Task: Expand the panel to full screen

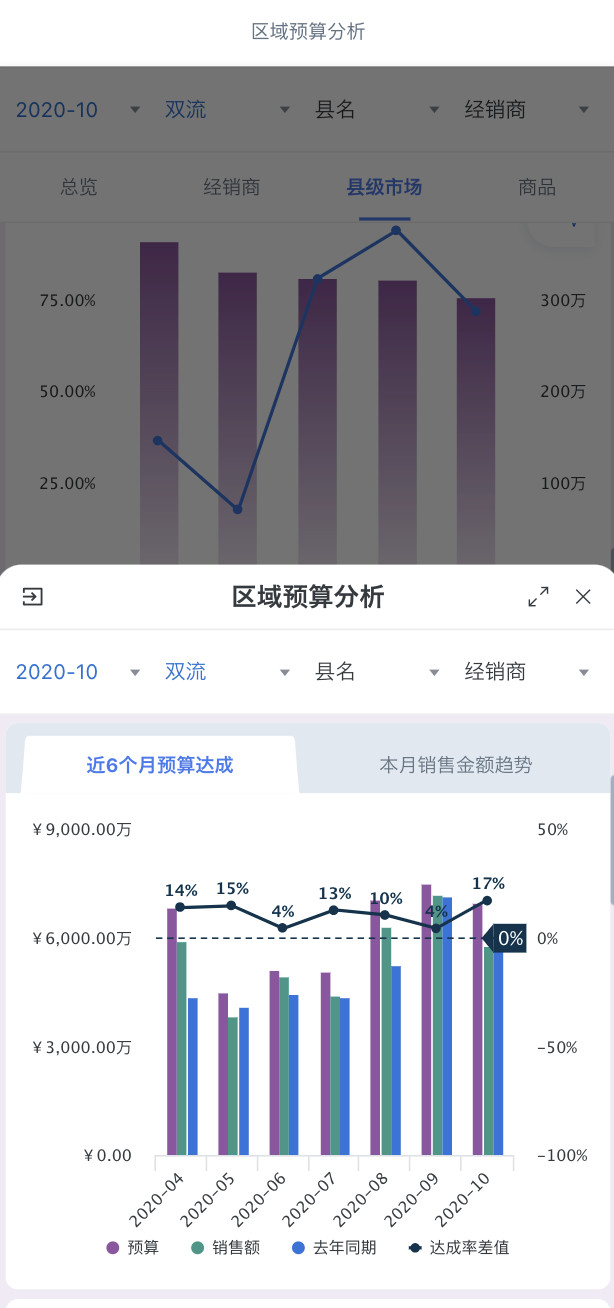Action: click(538, 597)
